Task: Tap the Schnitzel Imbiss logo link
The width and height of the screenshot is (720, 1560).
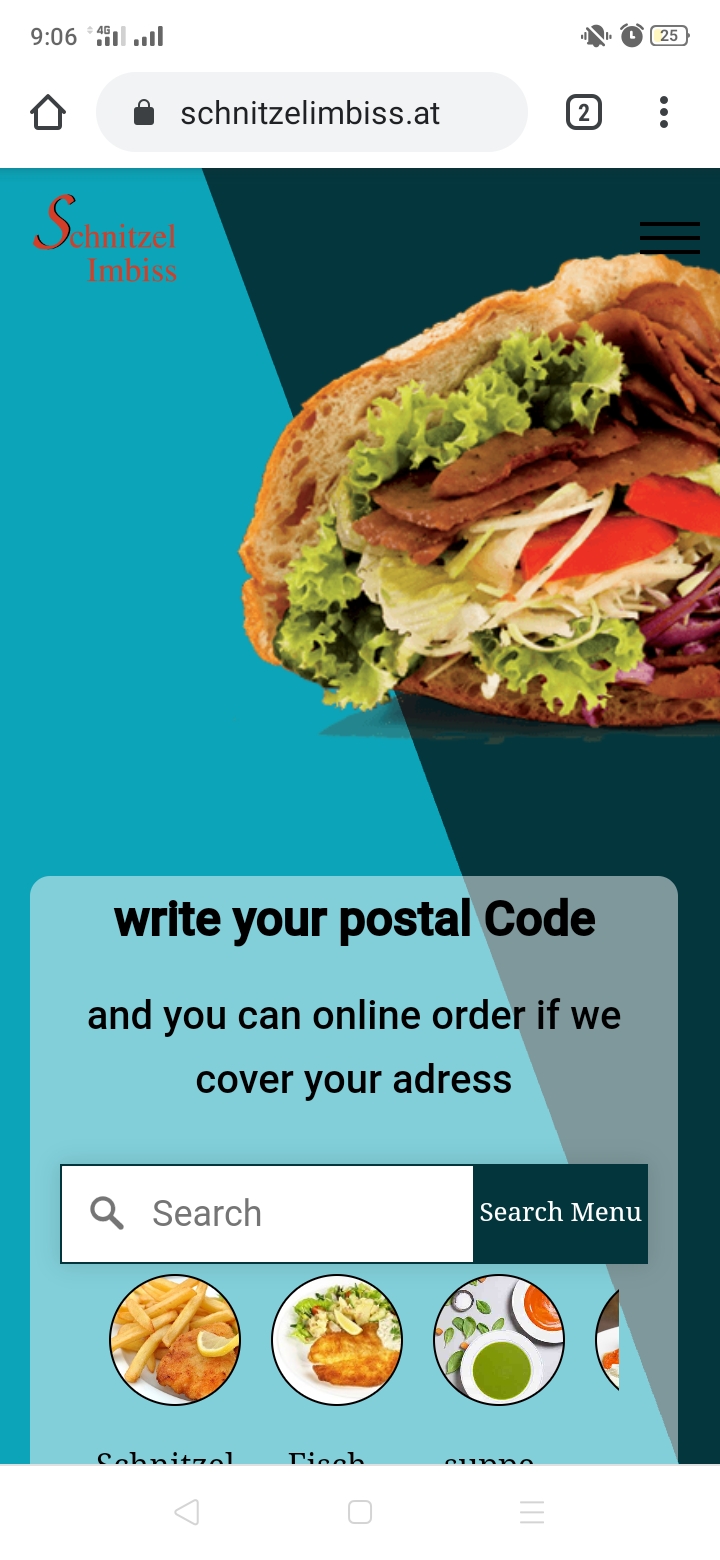Action: [x=105, y=240]
